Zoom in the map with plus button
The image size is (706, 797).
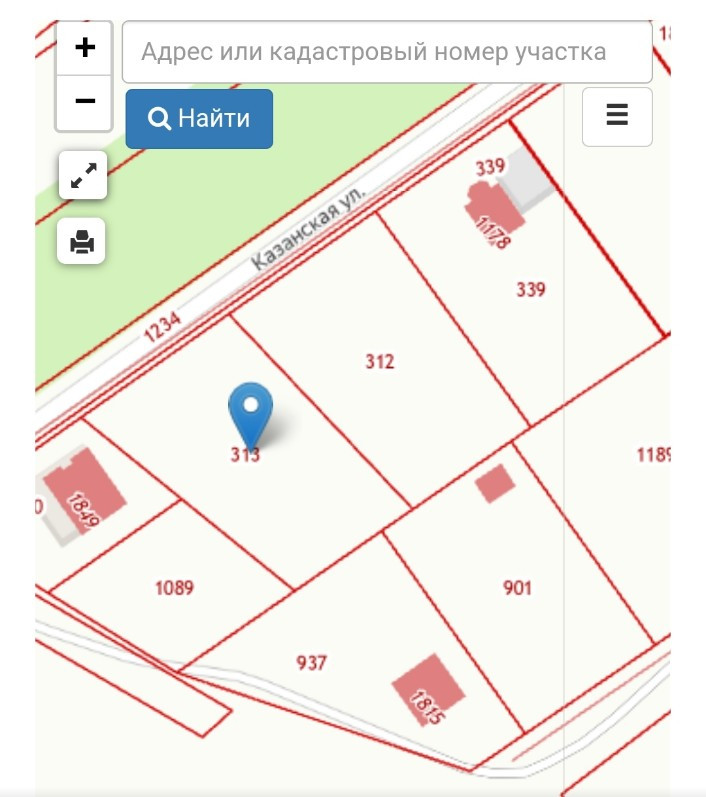pyautogui.click(x=84, y=48)
